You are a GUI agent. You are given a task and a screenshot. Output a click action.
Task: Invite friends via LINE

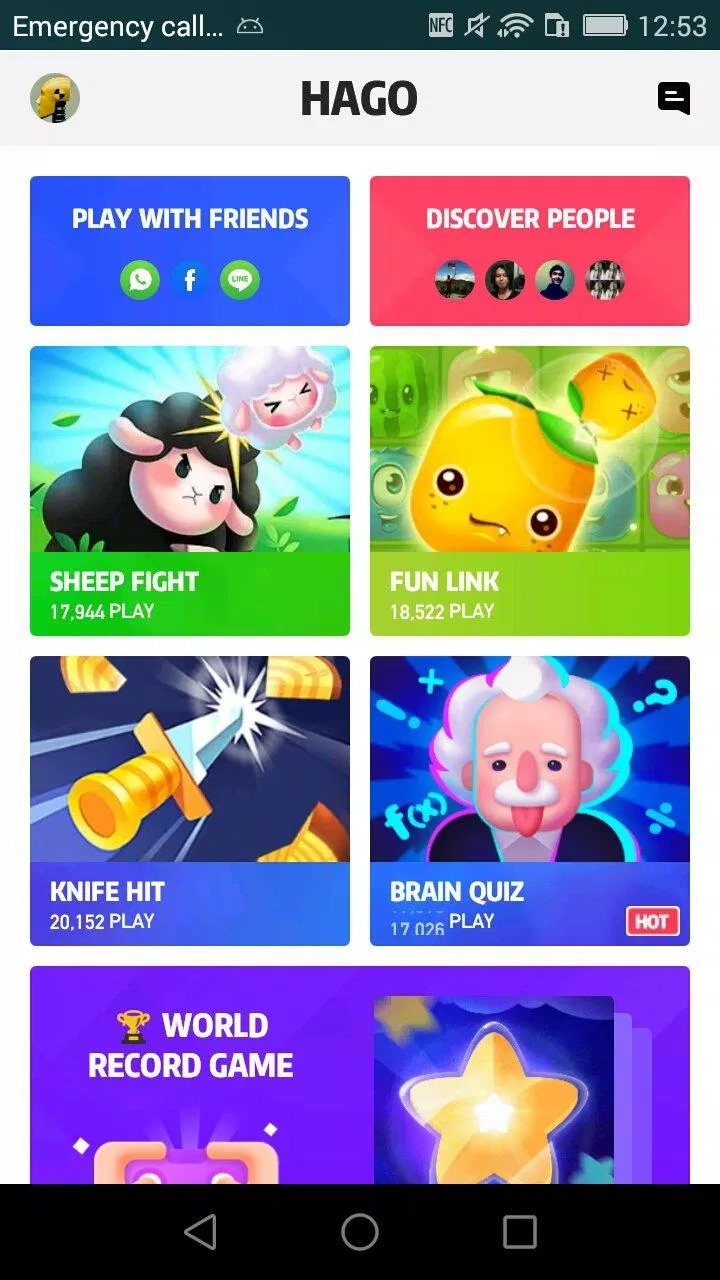click(240, 280)
